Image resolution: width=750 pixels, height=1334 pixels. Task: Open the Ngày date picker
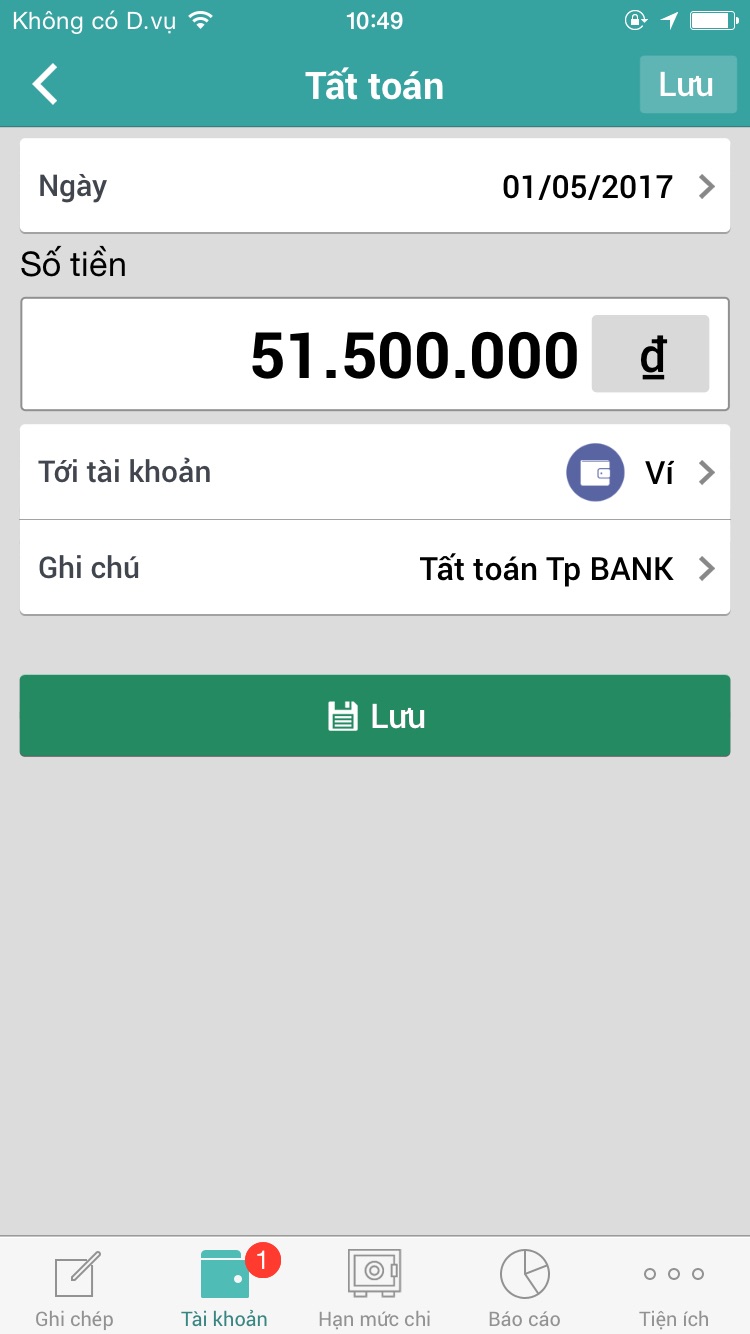click(375, 187)
